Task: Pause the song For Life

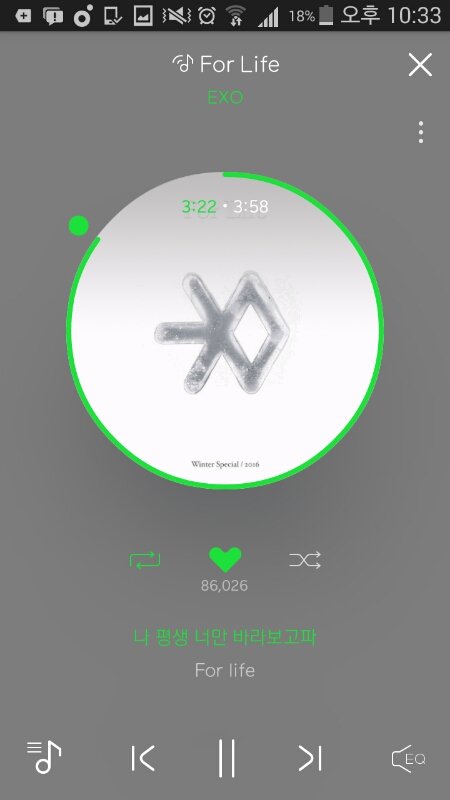Action: pos(226,758)
